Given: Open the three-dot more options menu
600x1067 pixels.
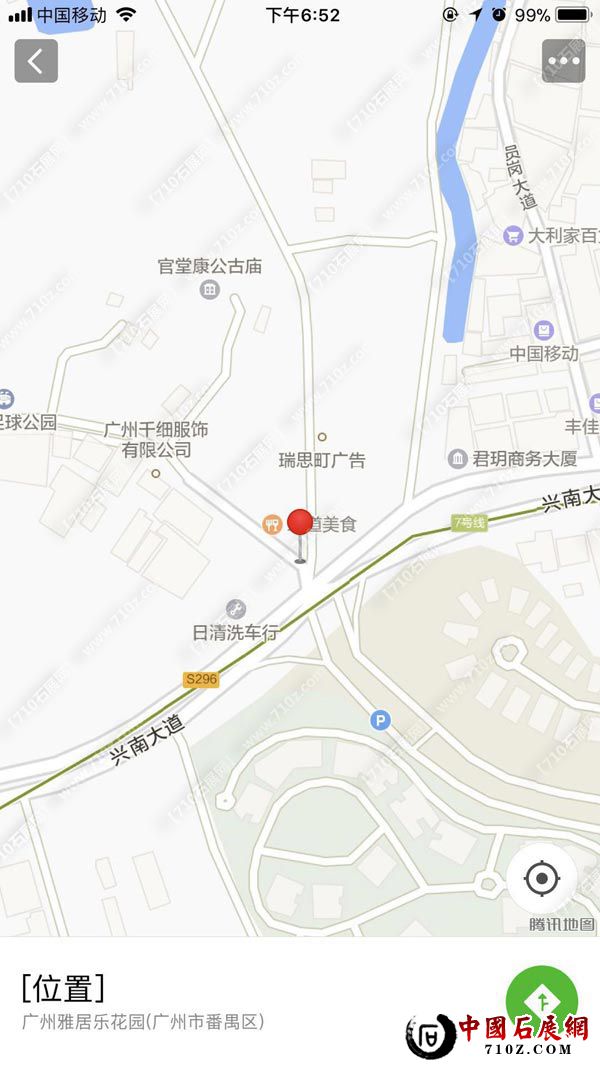Looking at the screenshot, I should tap(563, 61).
